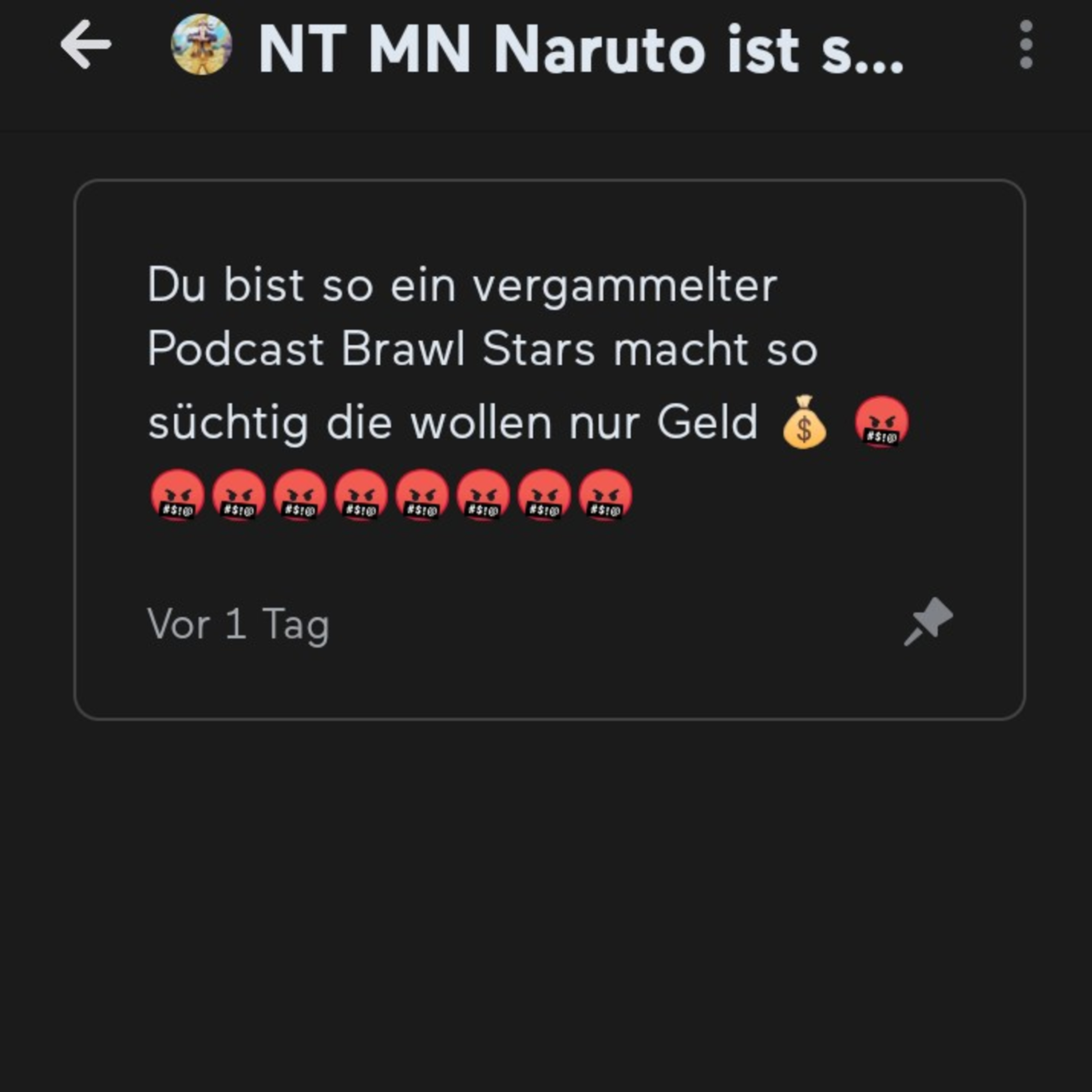This screenshot has width=1092, height=1092.
Task: Pin the message from 'Vor 1 Tag'
Action: coord(929,622)
